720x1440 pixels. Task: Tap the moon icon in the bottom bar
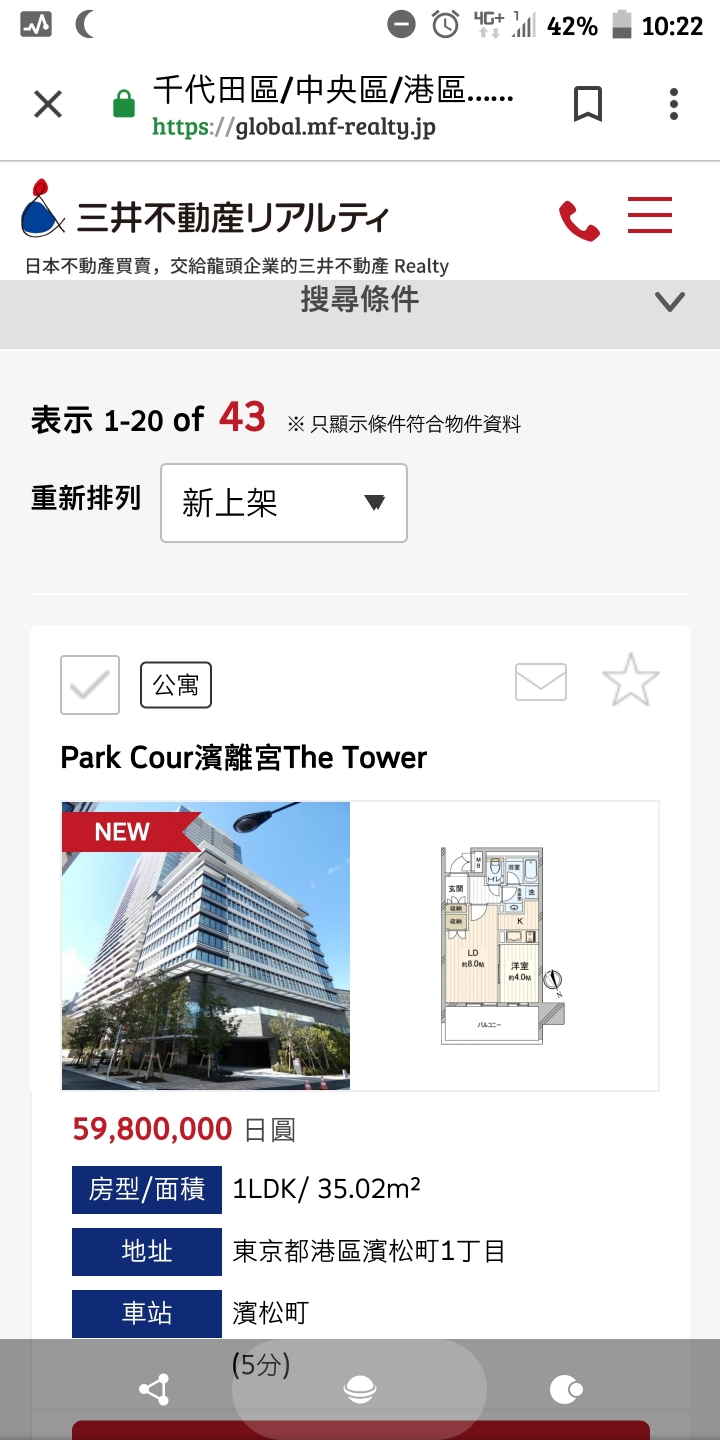pos(566,1389)
